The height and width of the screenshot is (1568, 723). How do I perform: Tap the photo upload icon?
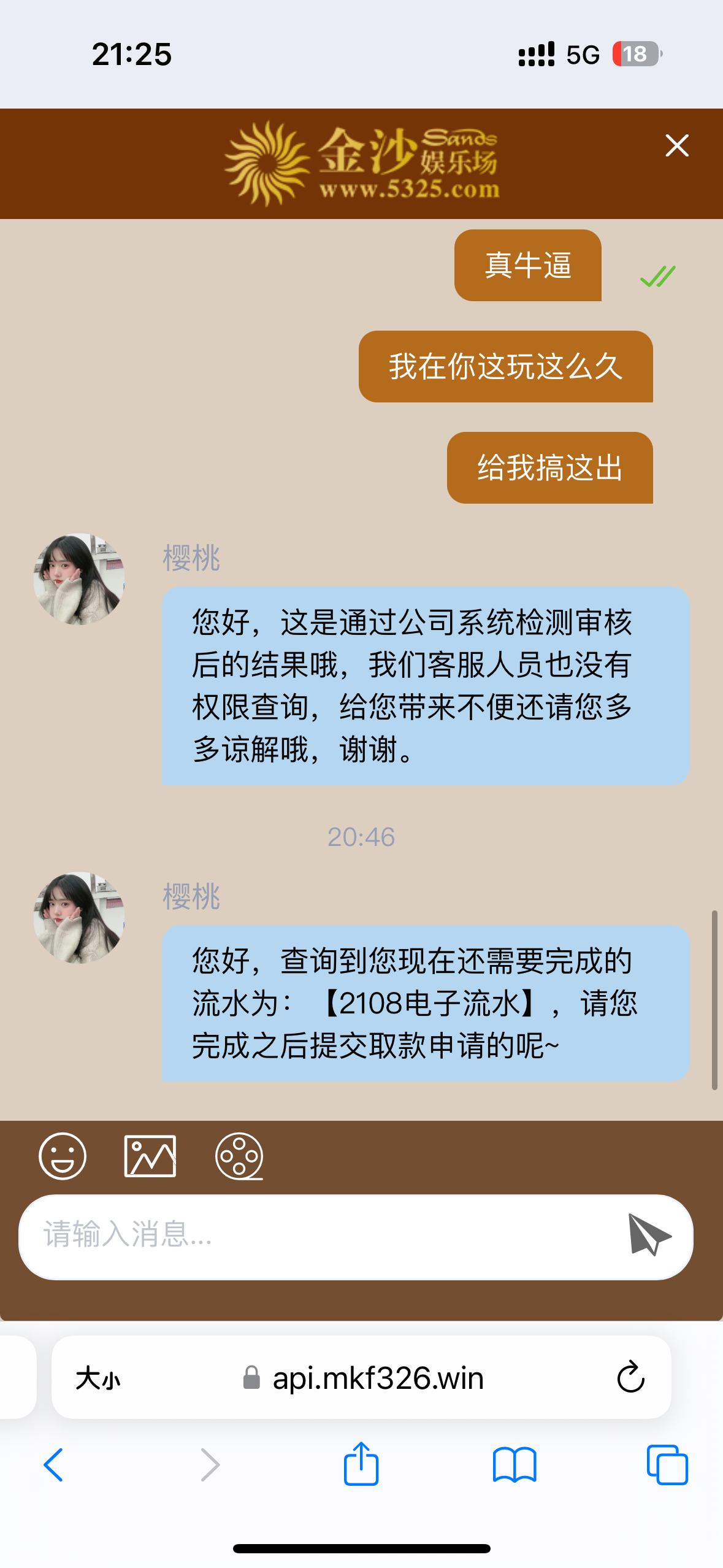pos(151,1156)
